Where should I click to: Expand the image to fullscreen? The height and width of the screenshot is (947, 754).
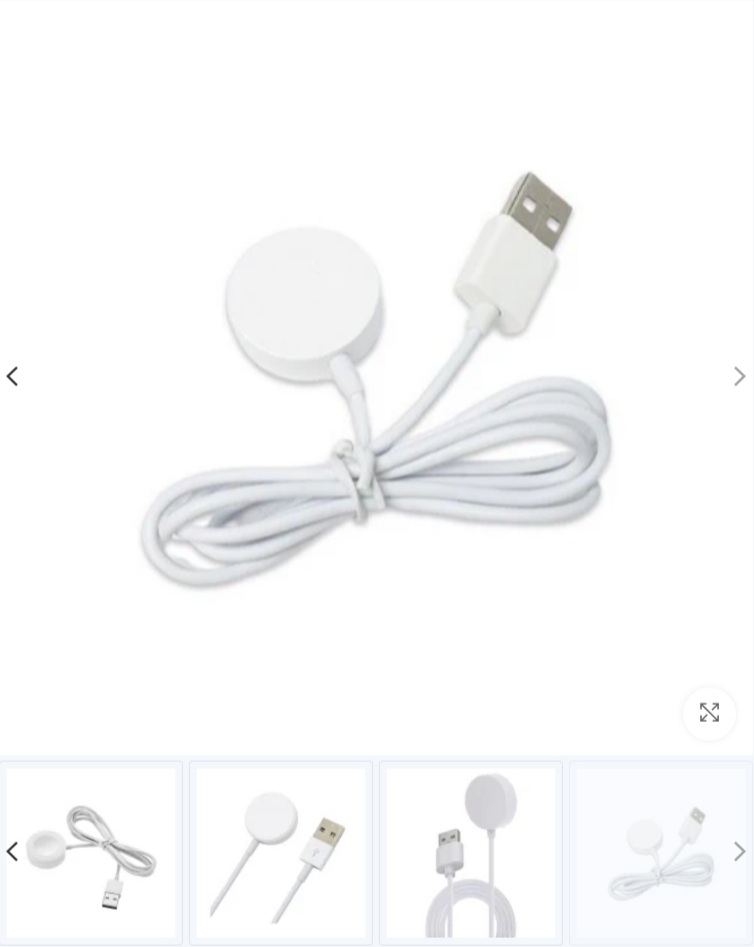[709, 713]
